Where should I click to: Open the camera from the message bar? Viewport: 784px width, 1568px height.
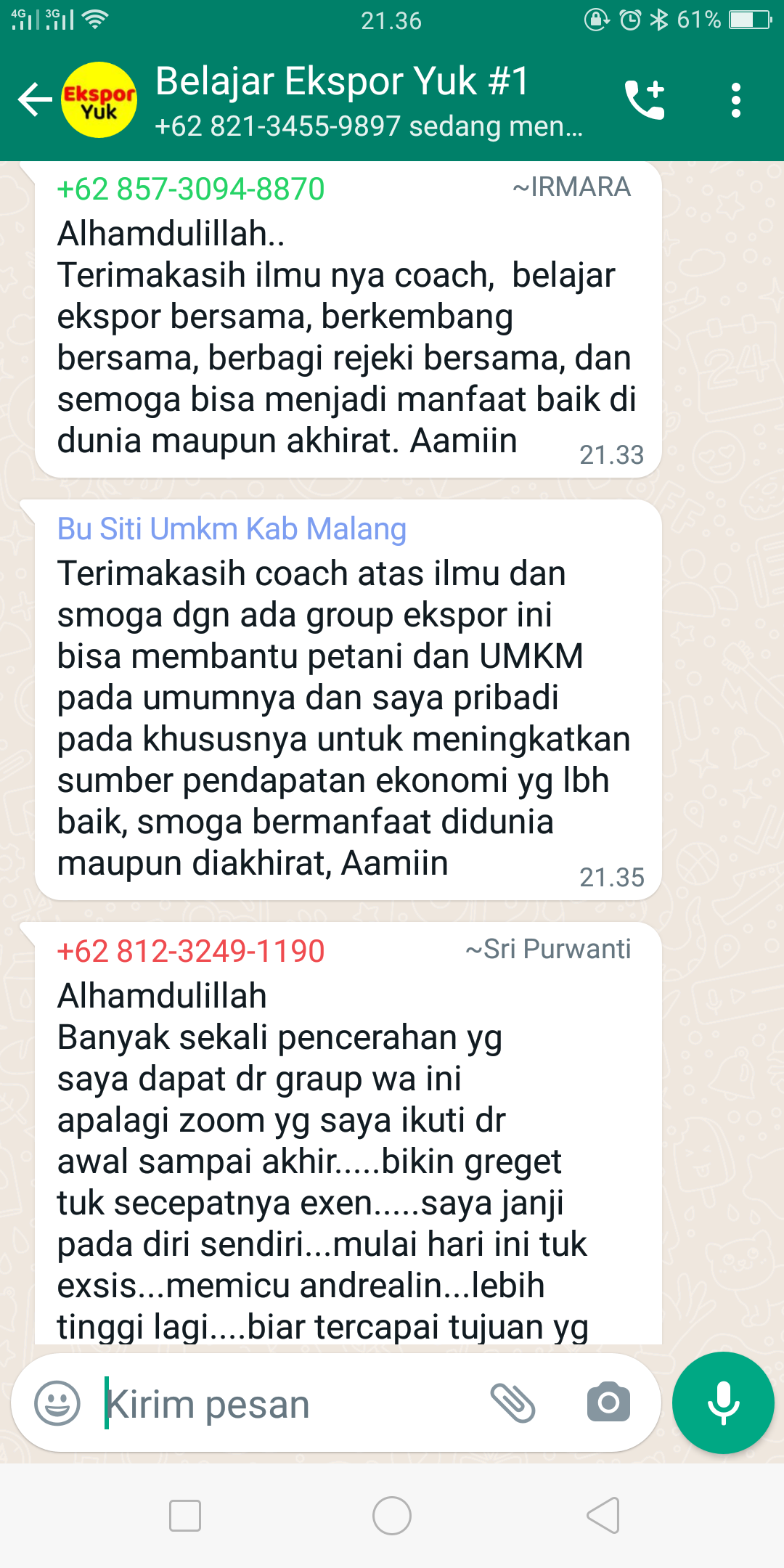click(608, 1402)
